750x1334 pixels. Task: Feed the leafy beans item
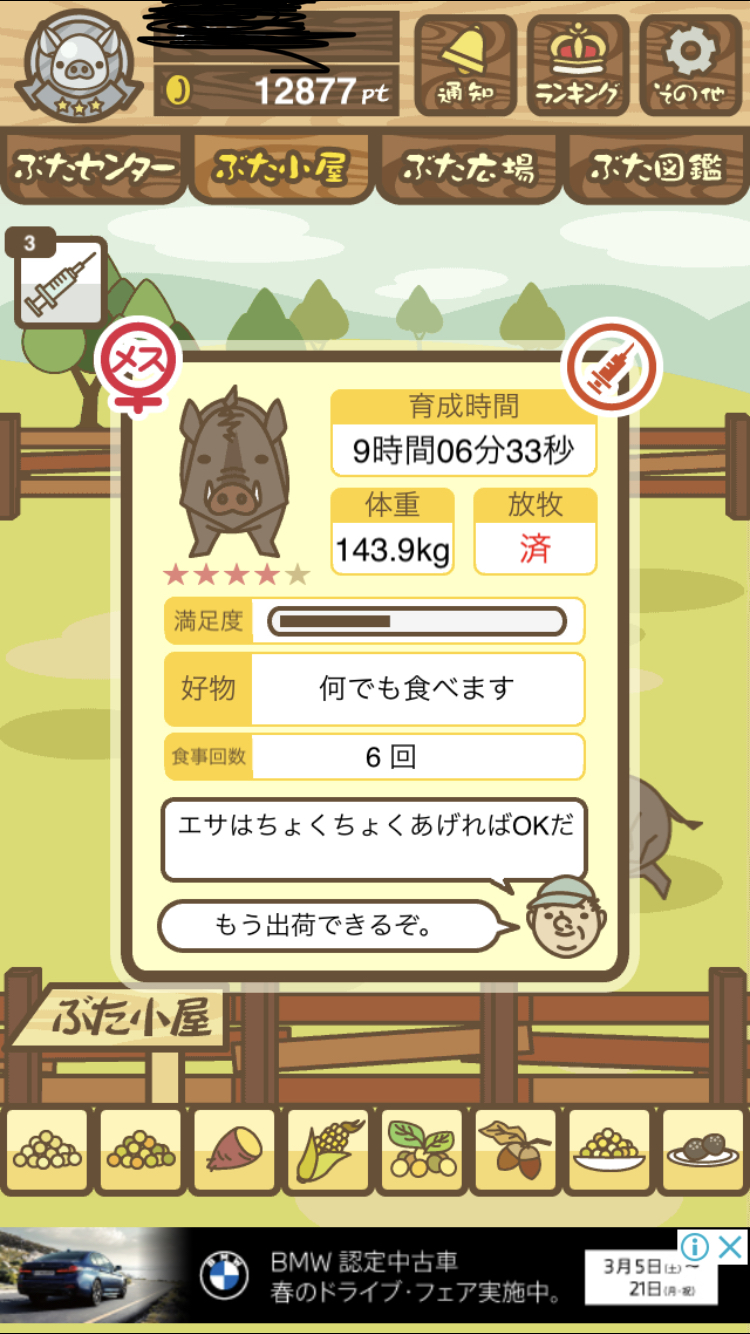(422, 1150)
